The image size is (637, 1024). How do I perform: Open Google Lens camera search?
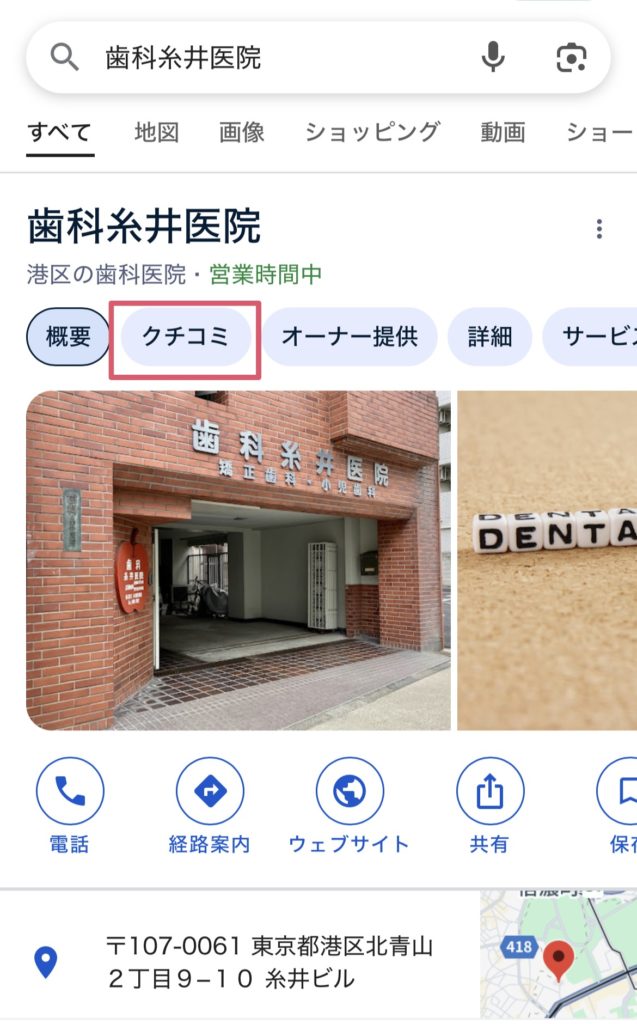click(571, 58)
